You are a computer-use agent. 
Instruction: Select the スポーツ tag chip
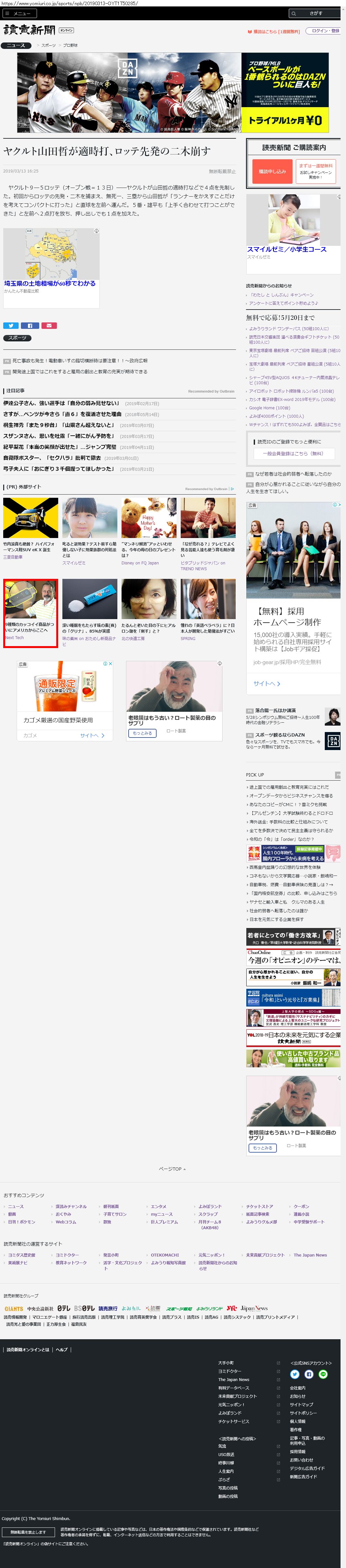(x=18, y=338)
